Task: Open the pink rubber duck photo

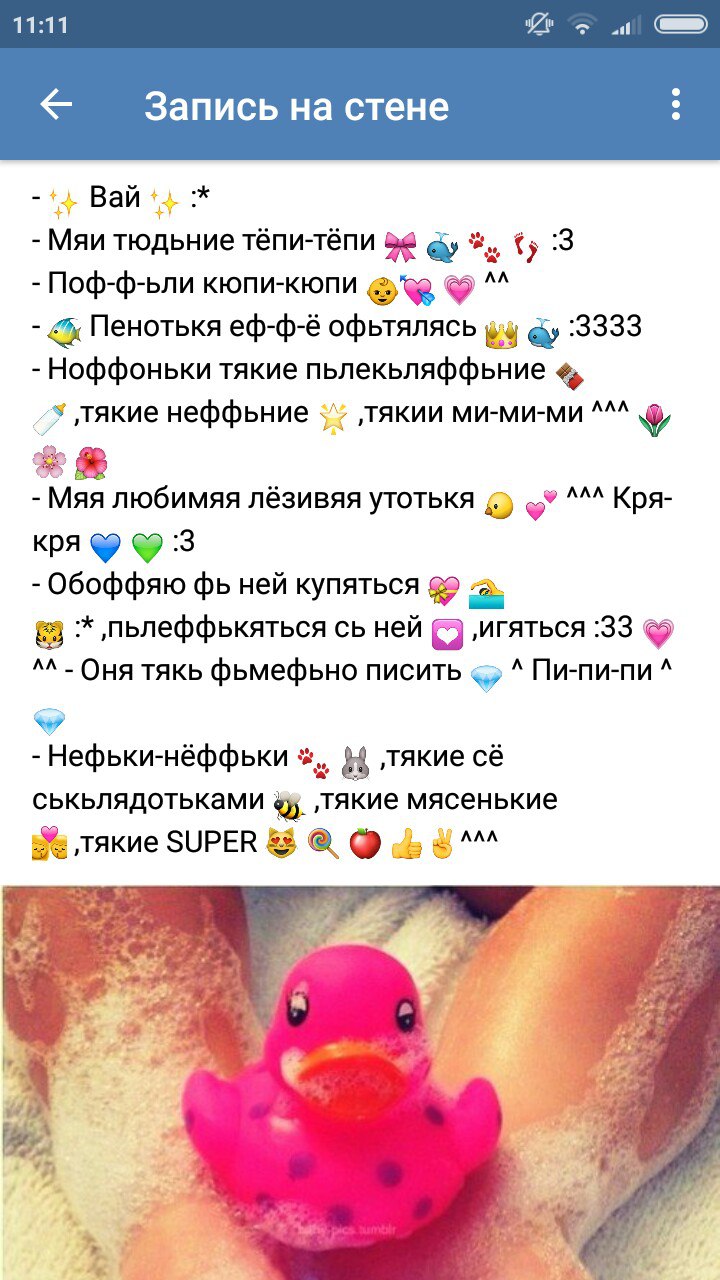Action: [x=360, y=1080]
